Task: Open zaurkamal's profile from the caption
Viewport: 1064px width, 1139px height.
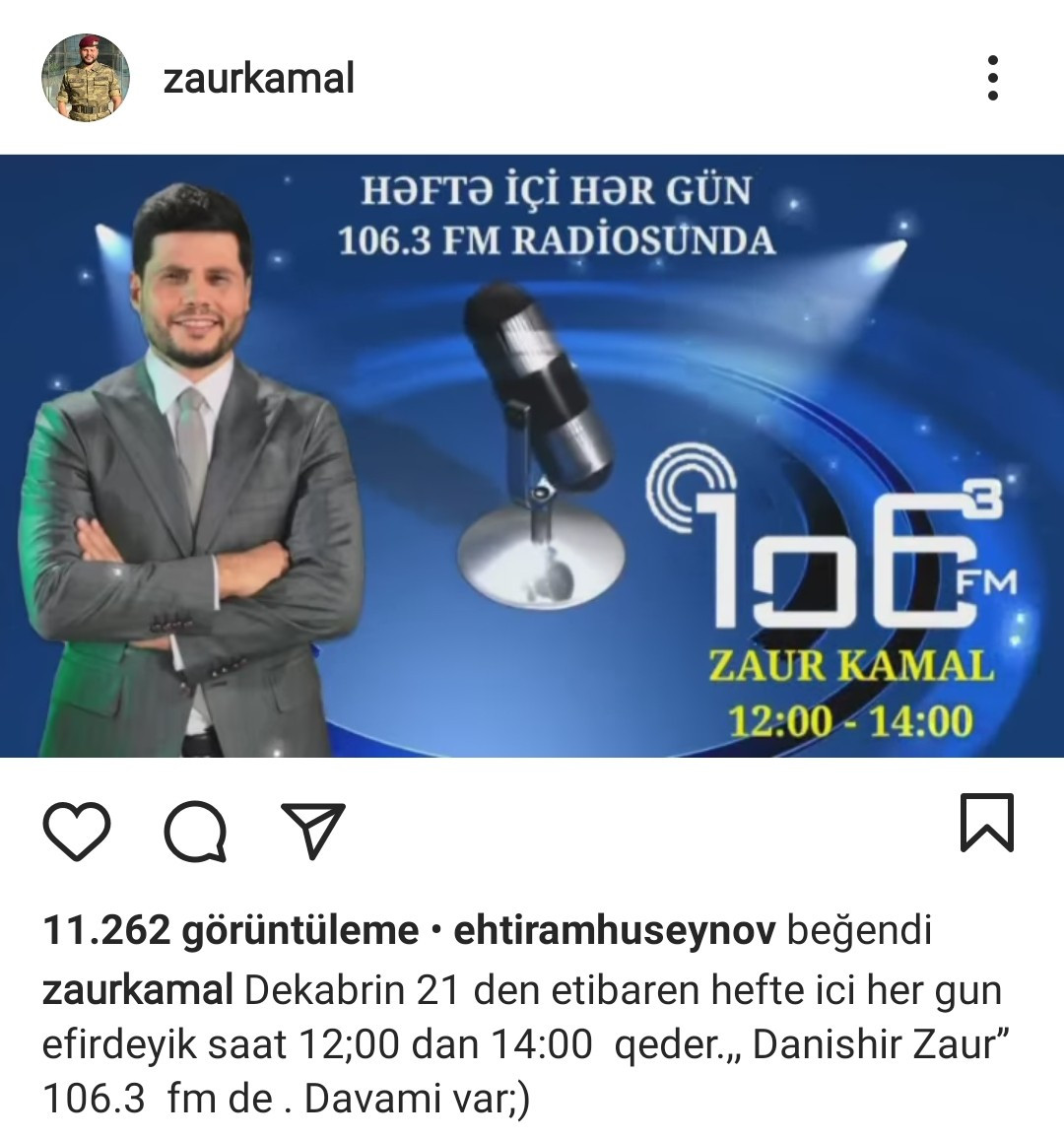Action: [x=138, y=990]
